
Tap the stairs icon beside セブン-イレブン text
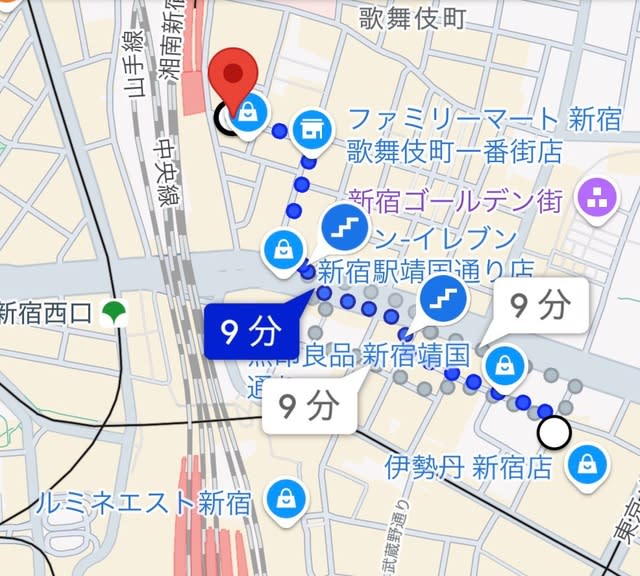coord(345,228)
